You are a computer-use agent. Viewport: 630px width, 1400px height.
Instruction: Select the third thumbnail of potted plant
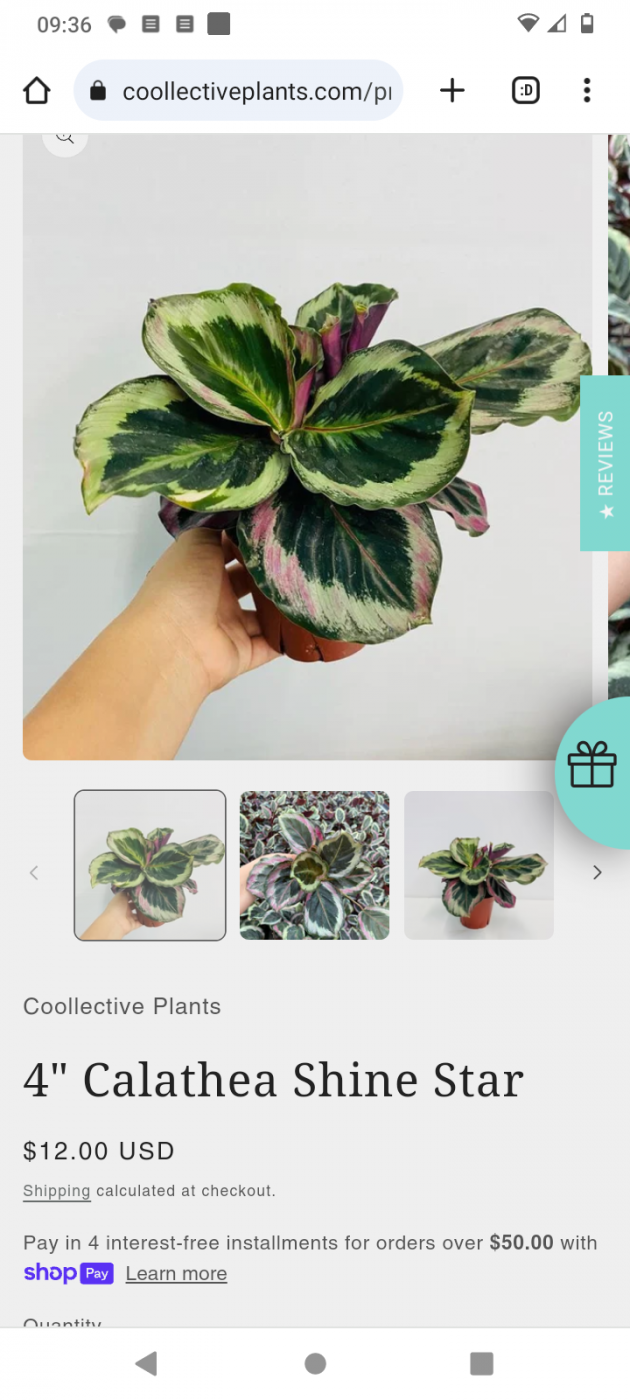point(479,865)
